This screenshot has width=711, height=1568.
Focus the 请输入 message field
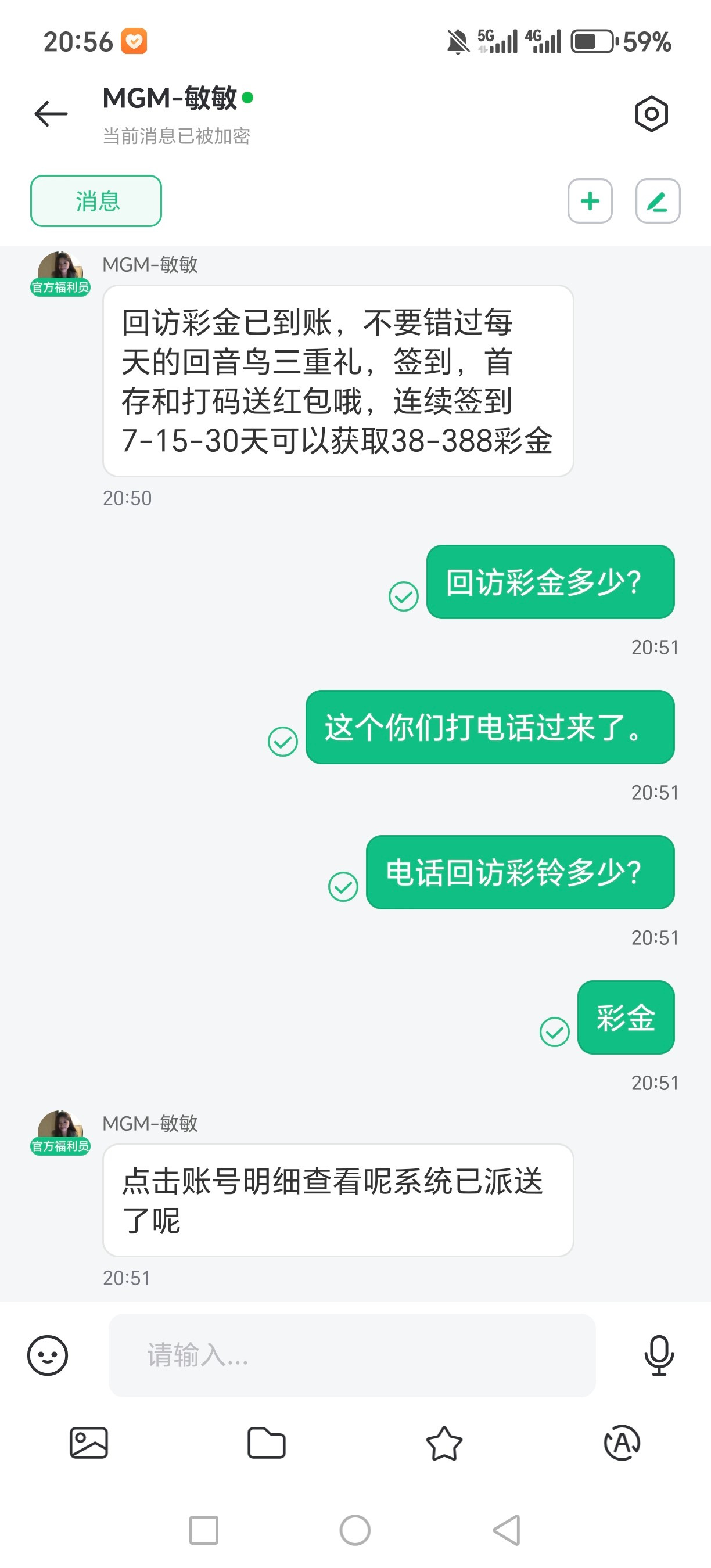[x=352, y=1355]
